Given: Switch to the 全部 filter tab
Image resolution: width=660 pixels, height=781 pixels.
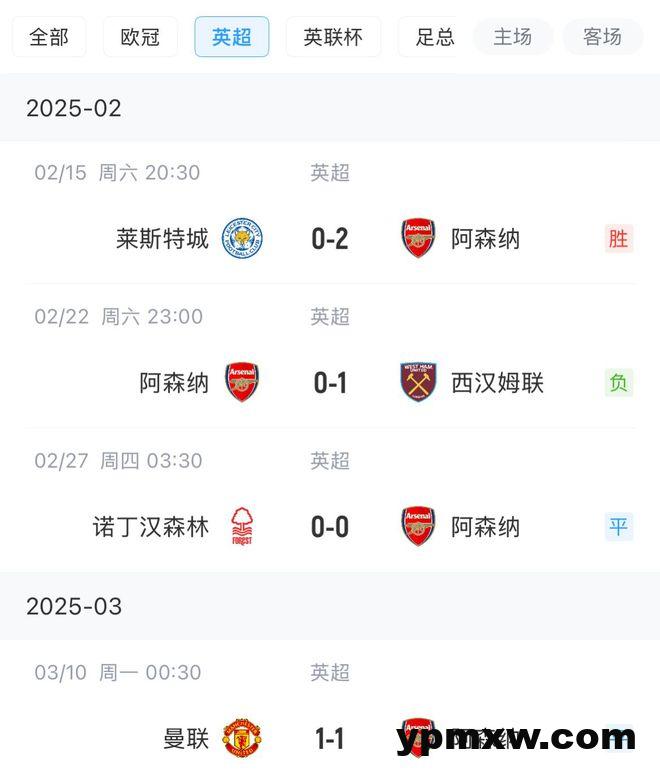Looking at the screenshot, I should [49, 37].
